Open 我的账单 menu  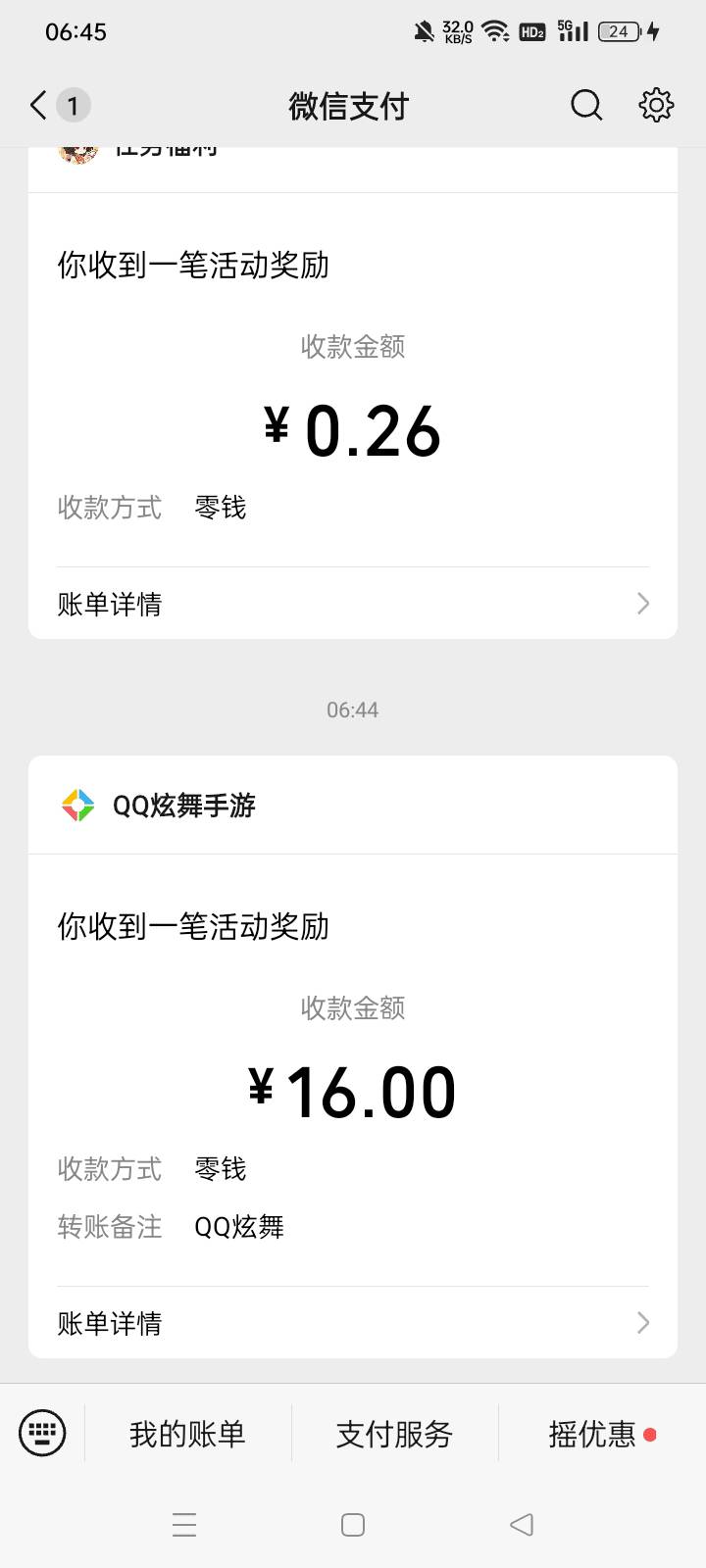(187, 1435)
